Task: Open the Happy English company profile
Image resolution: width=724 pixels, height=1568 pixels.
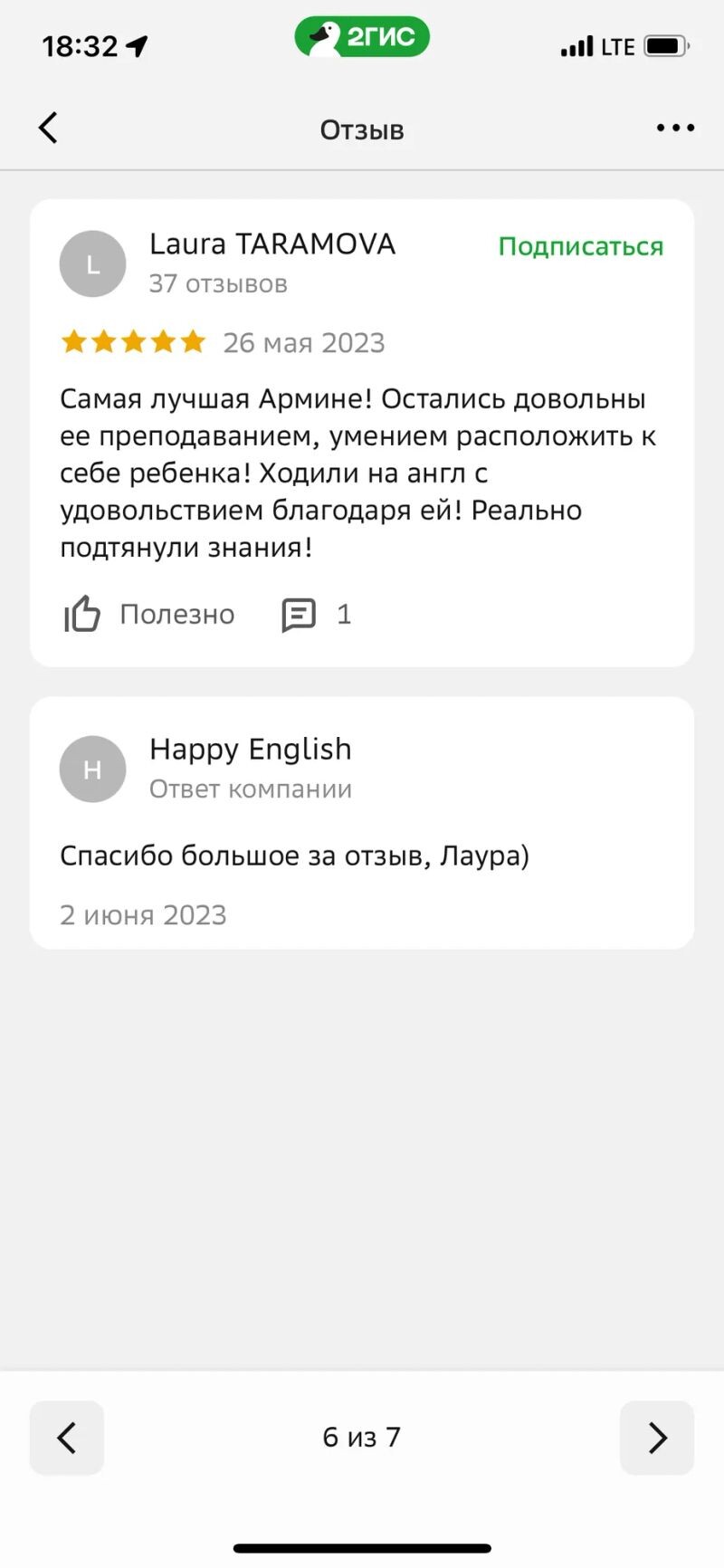Action: [x=250, y=750]
